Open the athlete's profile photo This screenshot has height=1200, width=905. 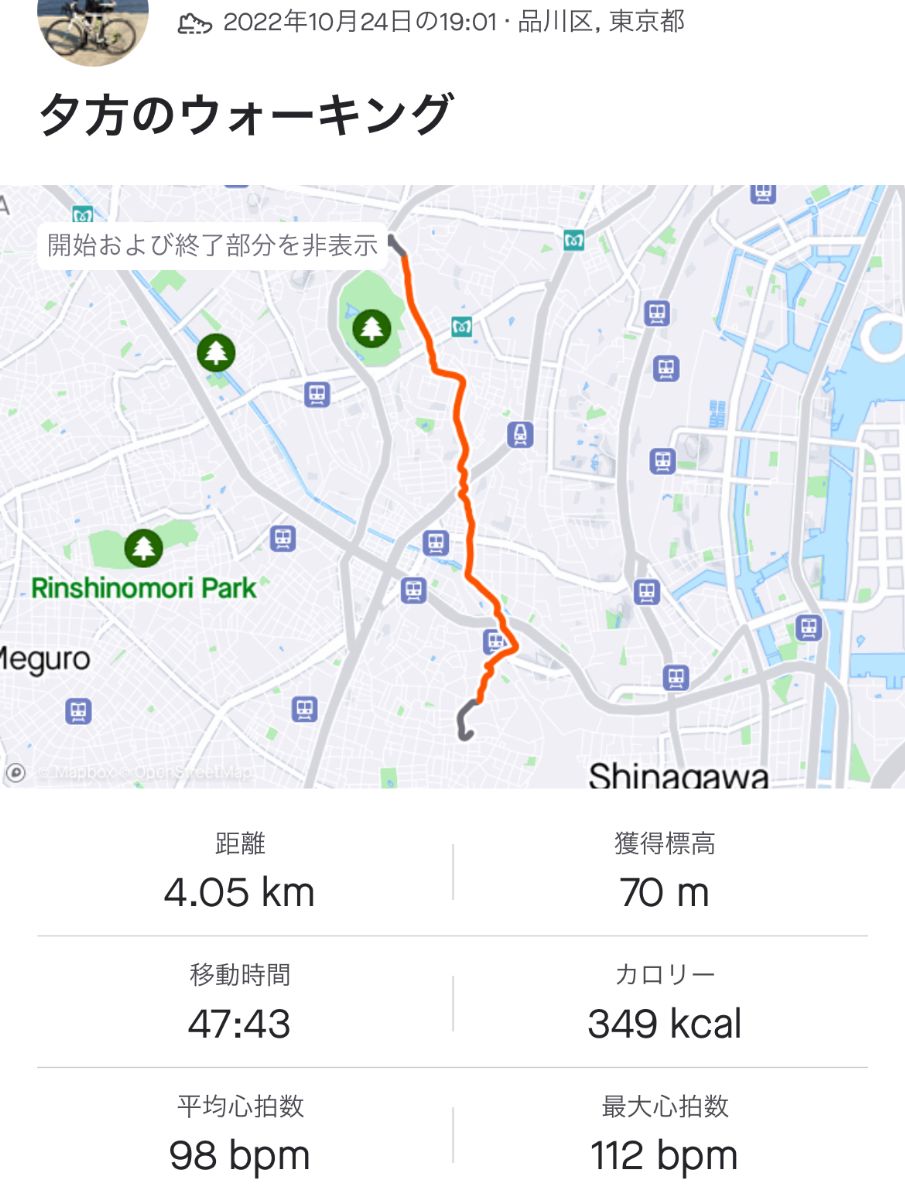(x=93, y=22)
